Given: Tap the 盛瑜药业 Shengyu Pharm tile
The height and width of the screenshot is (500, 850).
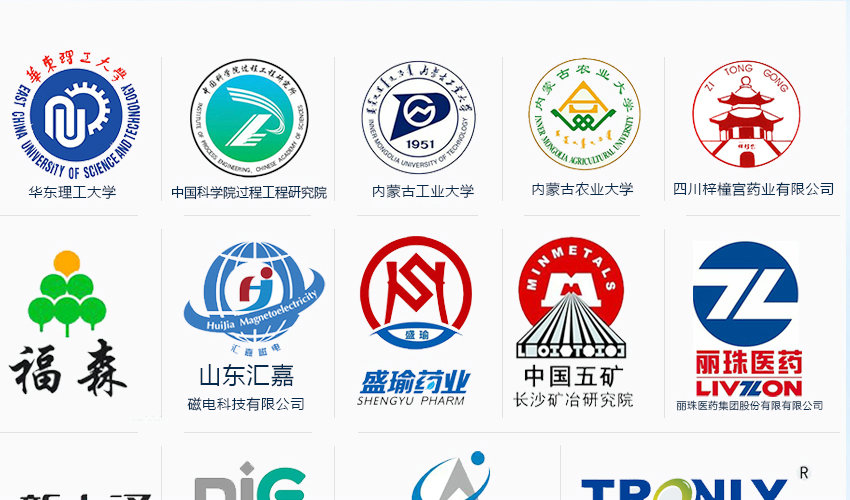Looking at the screenshot, I should tap(415, 321).
